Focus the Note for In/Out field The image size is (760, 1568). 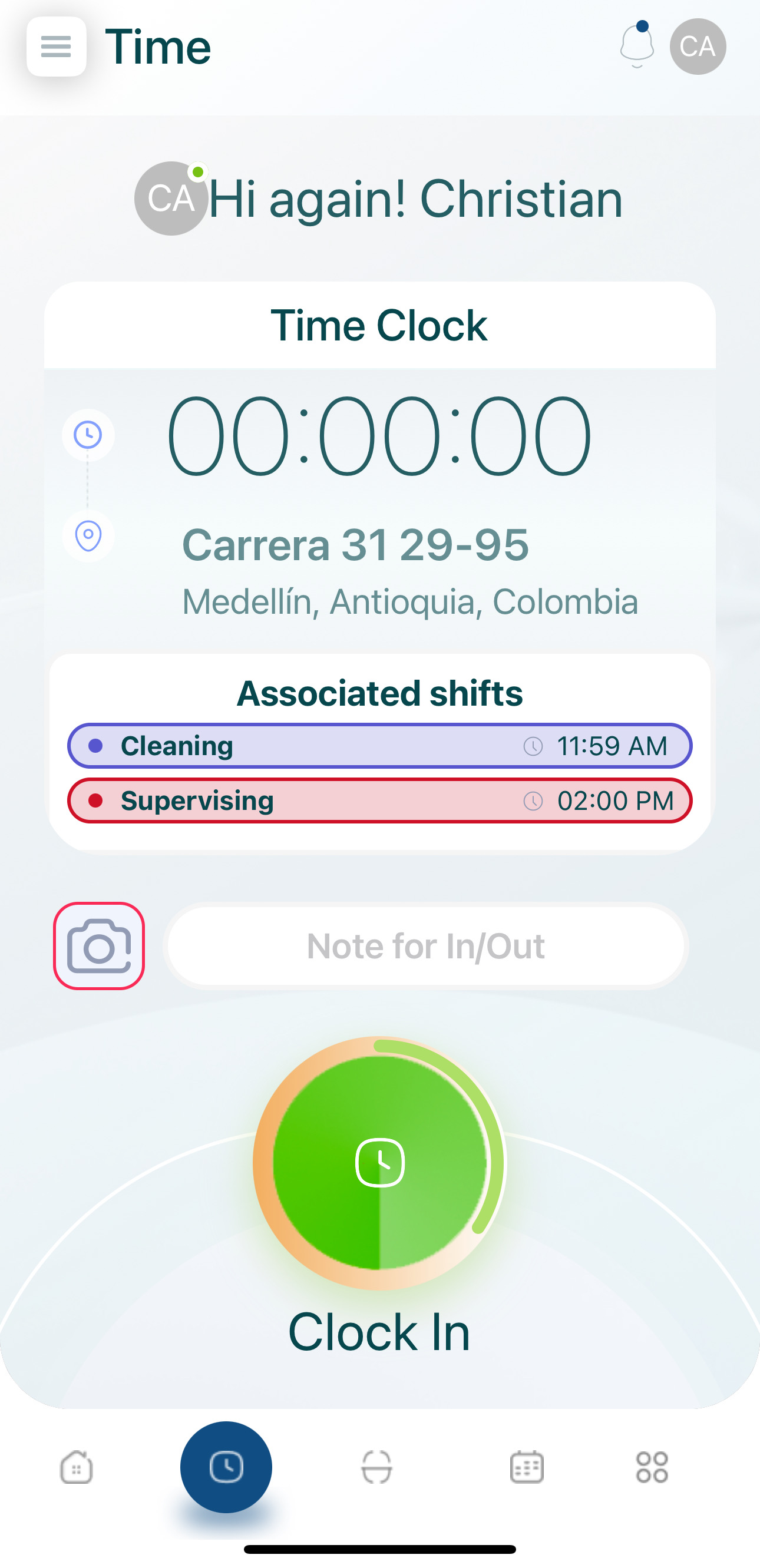click(x=426, y=946)
